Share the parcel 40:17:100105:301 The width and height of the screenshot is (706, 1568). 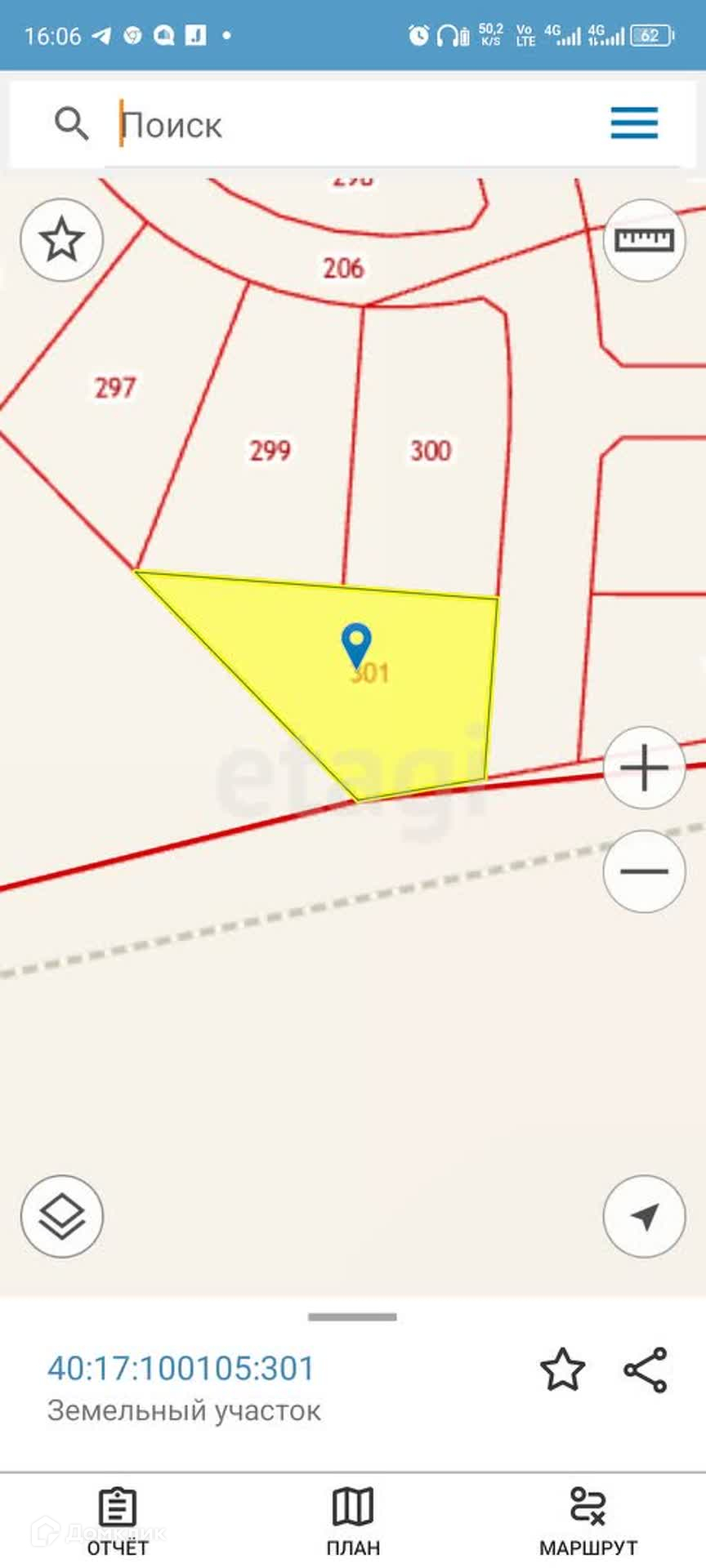(x=646, y=1370)
